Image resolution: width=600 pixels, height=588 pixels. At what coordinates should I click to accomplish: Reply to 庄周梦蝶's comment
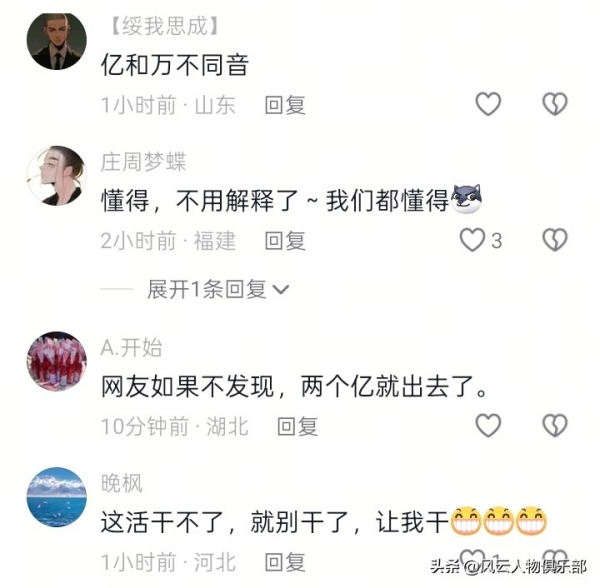coord(285,241)
